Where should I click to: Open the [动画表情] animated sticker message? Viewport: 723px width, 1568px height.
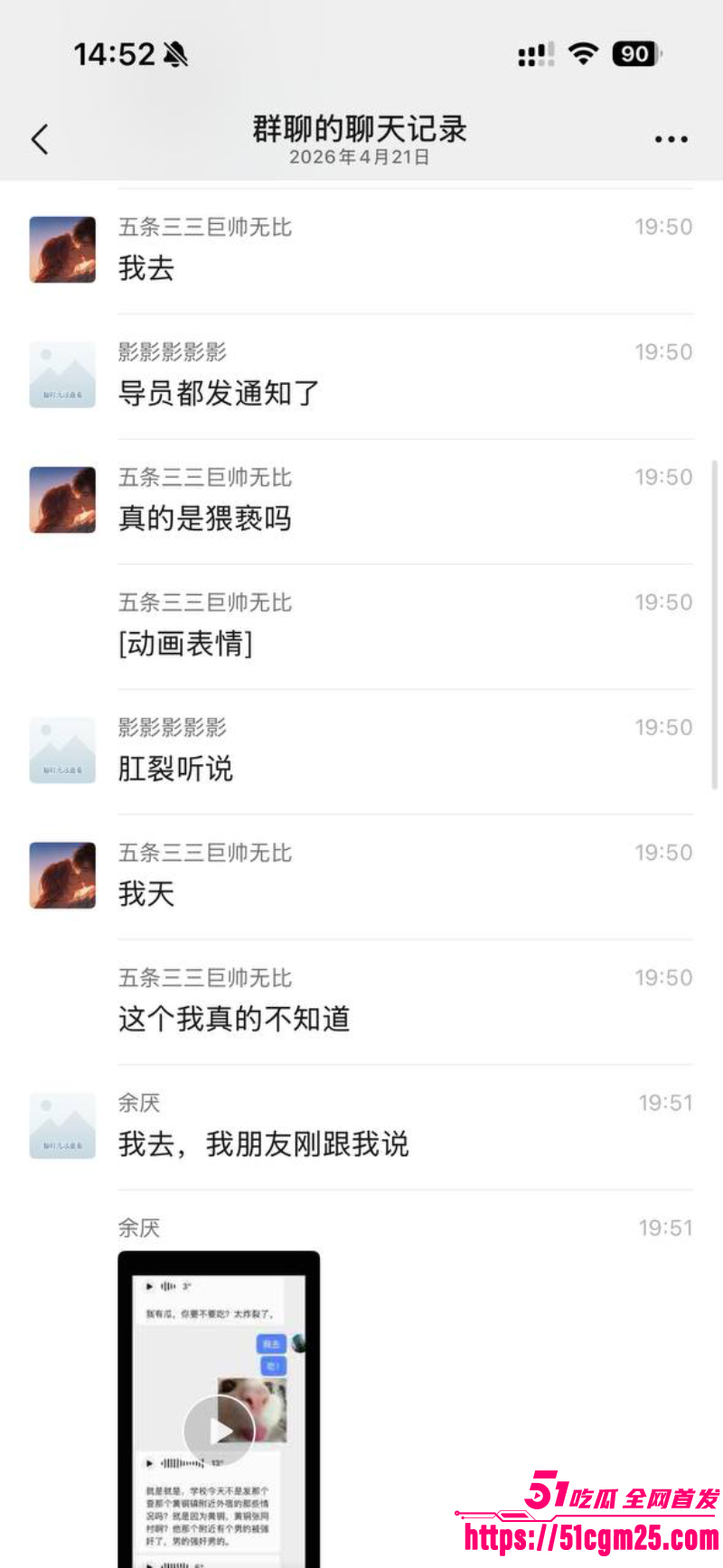pyautogui.click(x=185, y=644)
